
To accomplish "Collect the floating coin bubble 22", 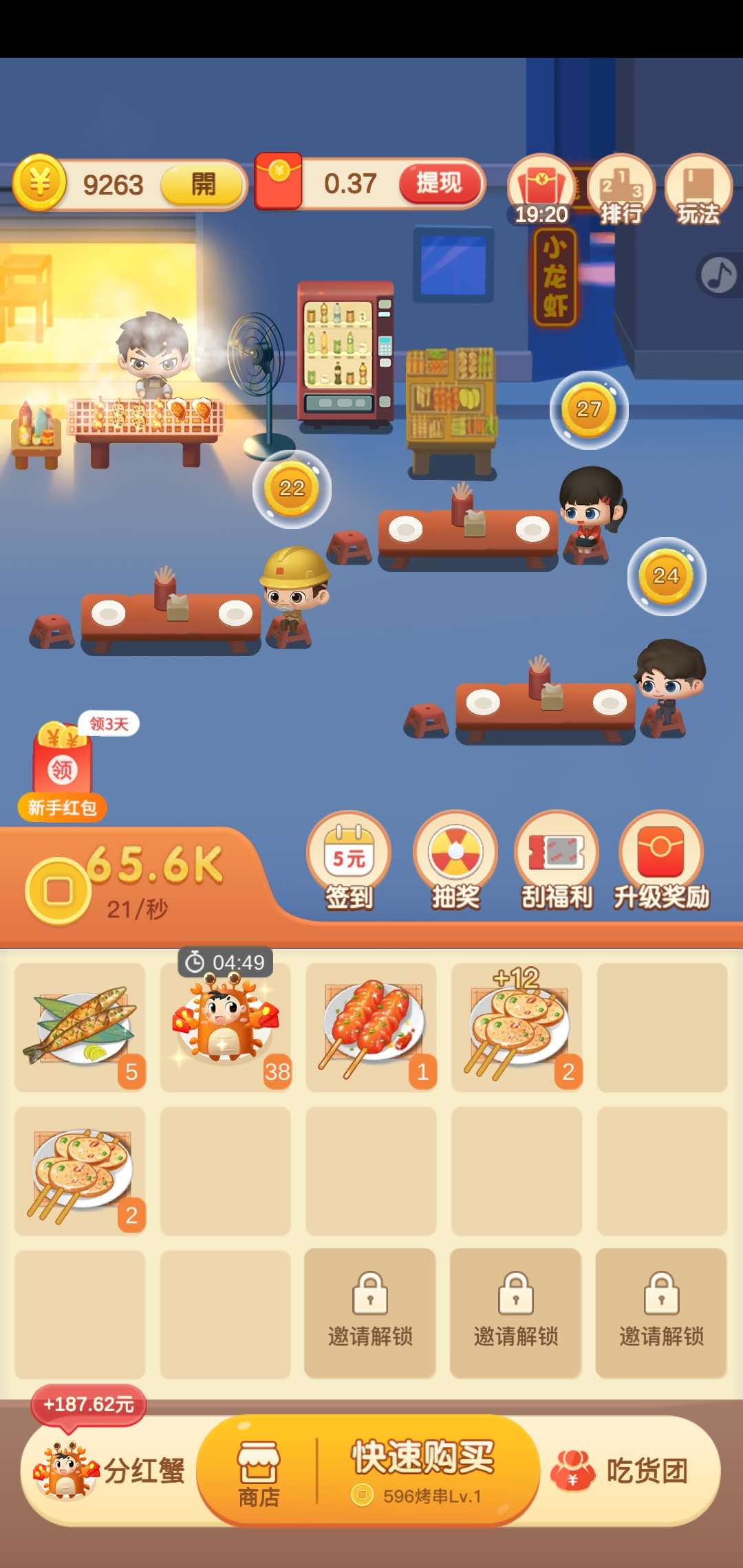I will tap(292, 489).
